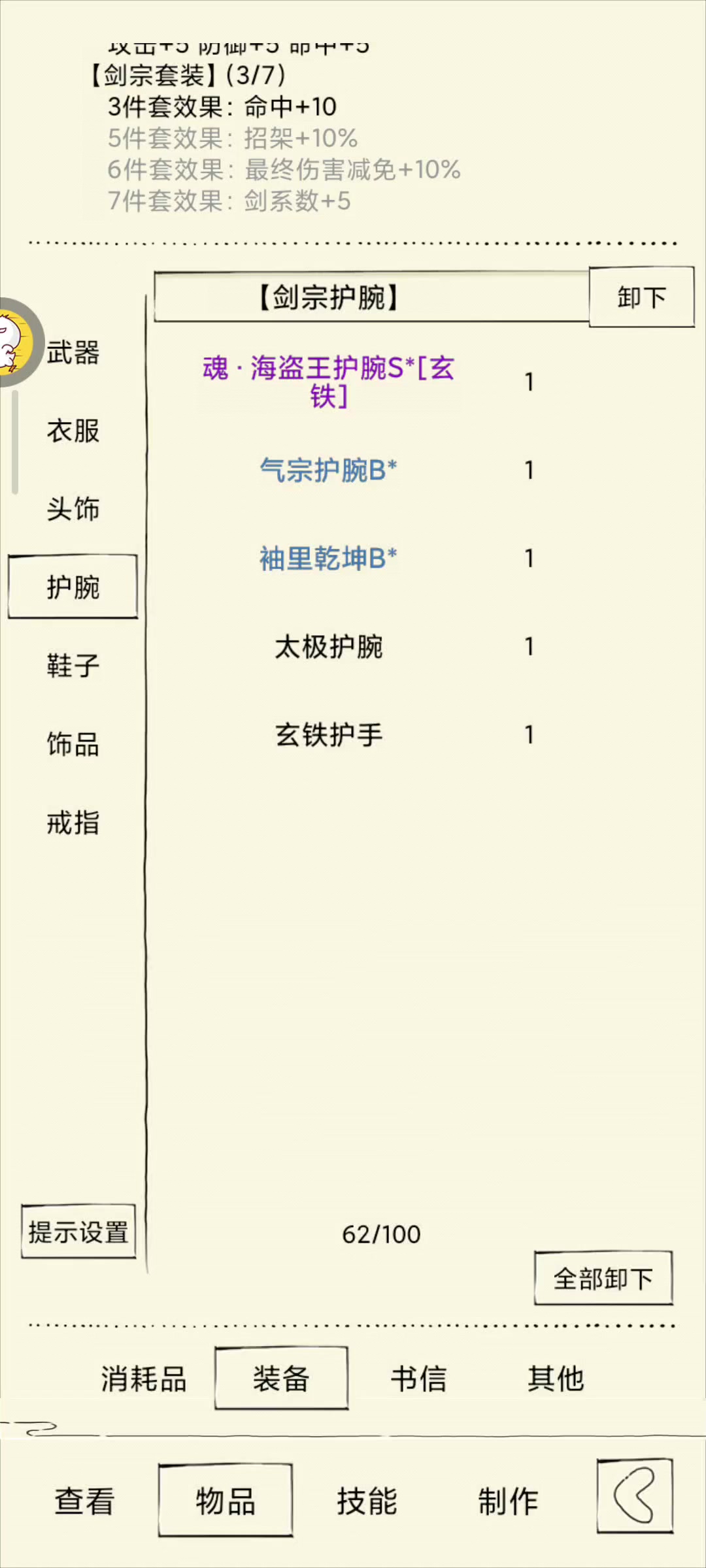Tap the back arrow button
The width and height of the screenshot is (706, 1568).
click(635, 1496)
